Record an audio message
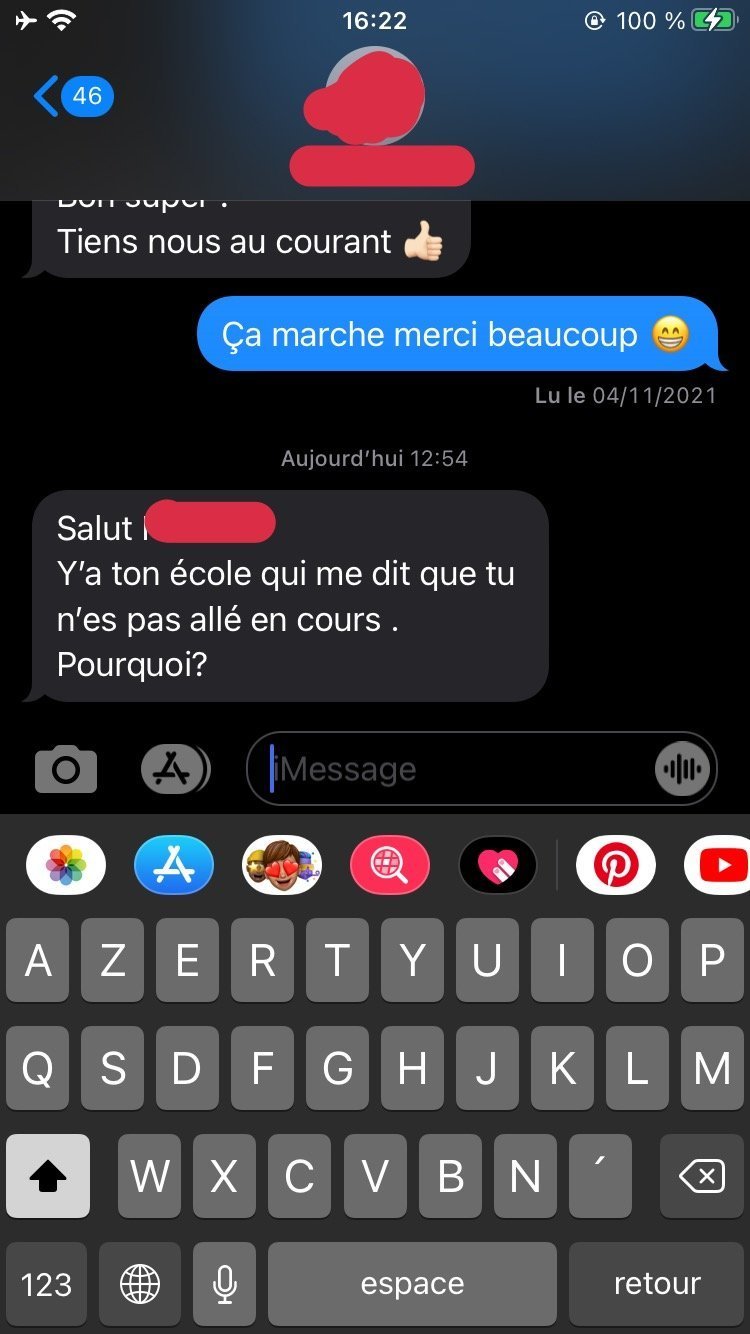 682,769
